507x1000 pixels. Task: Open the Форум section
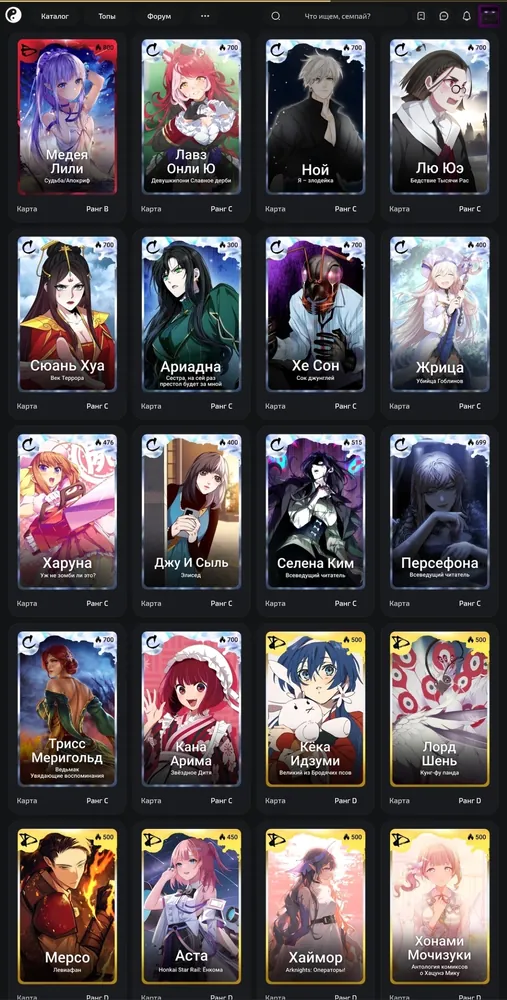159,16
